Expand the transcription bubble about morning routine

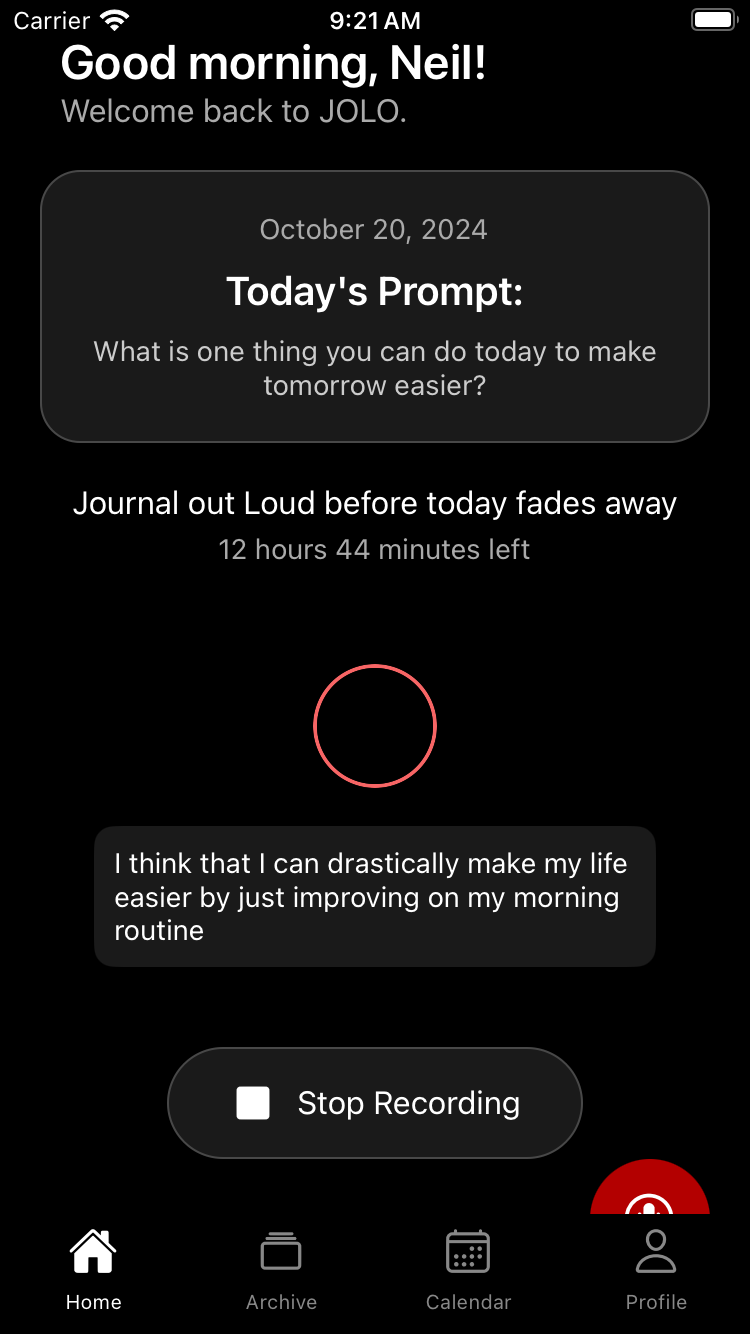pyautogui.click(x=375, y=896)
